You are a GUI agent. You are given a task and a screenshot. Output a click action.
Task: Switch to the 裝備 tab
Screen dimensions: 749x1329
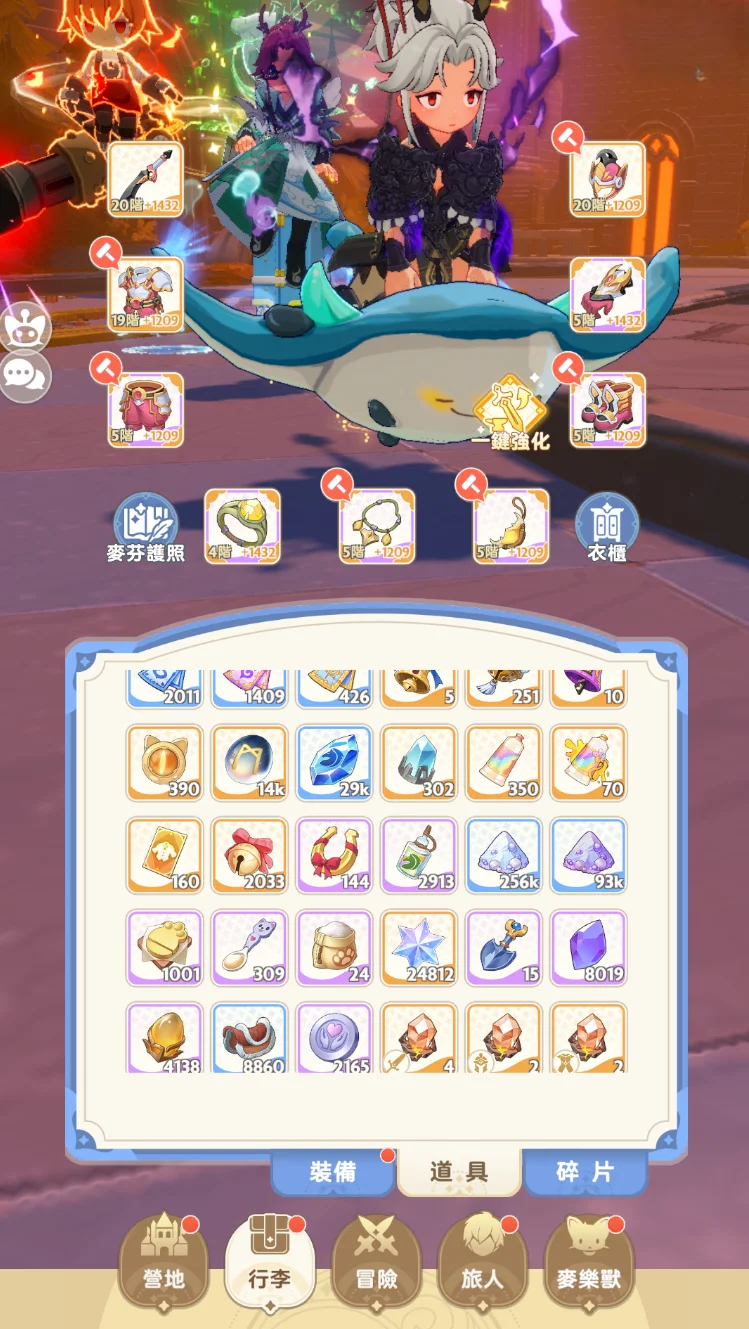click(333, 1171)
